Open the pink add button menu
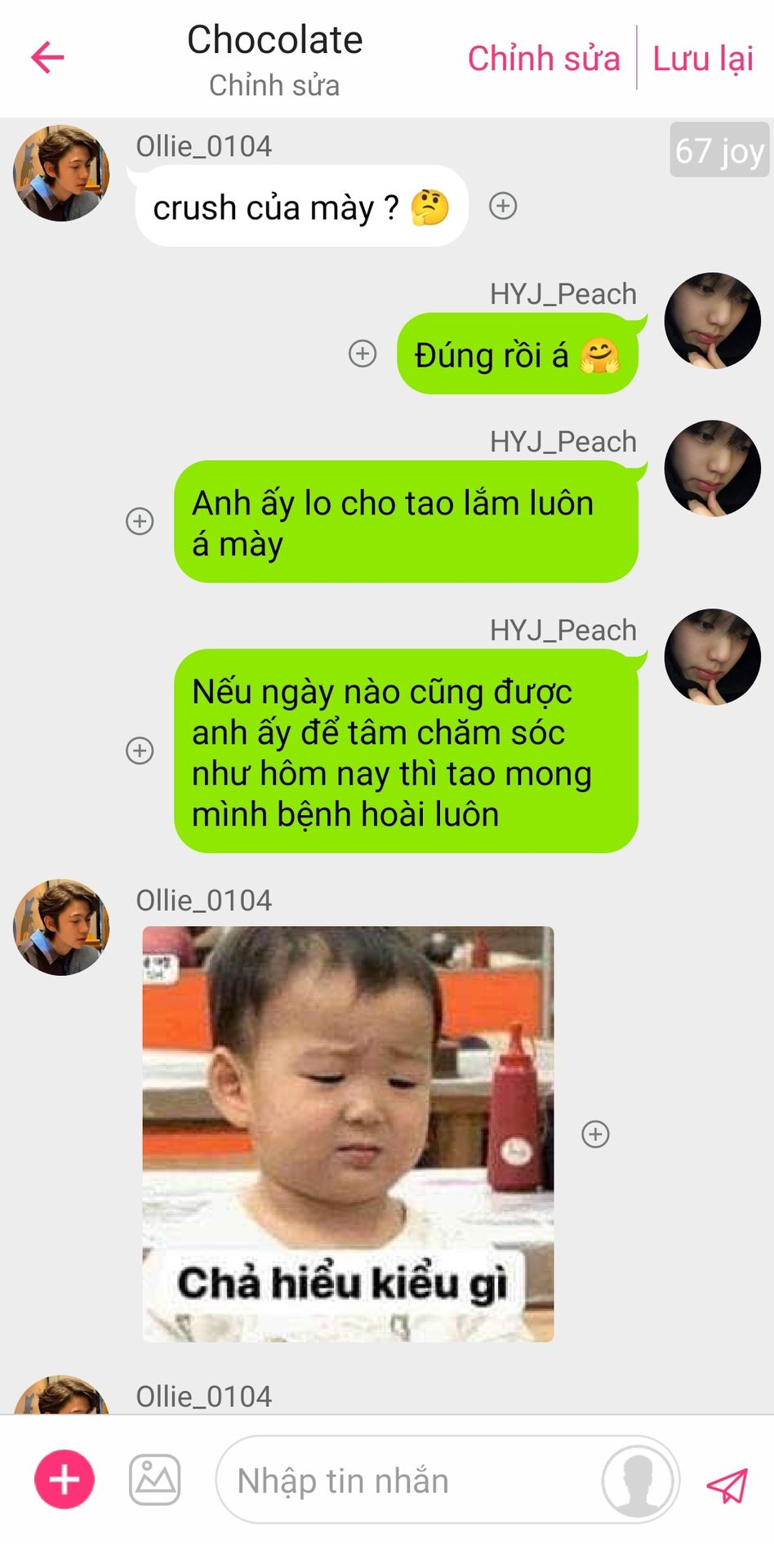 point(64,1479)
